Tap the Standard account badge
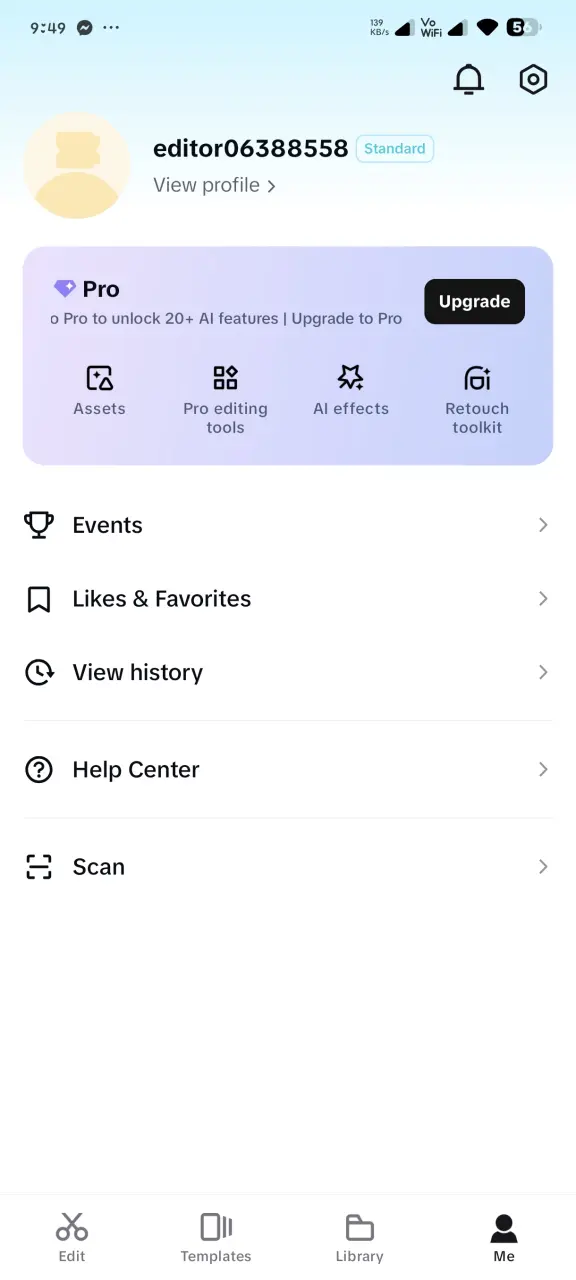 395,149
